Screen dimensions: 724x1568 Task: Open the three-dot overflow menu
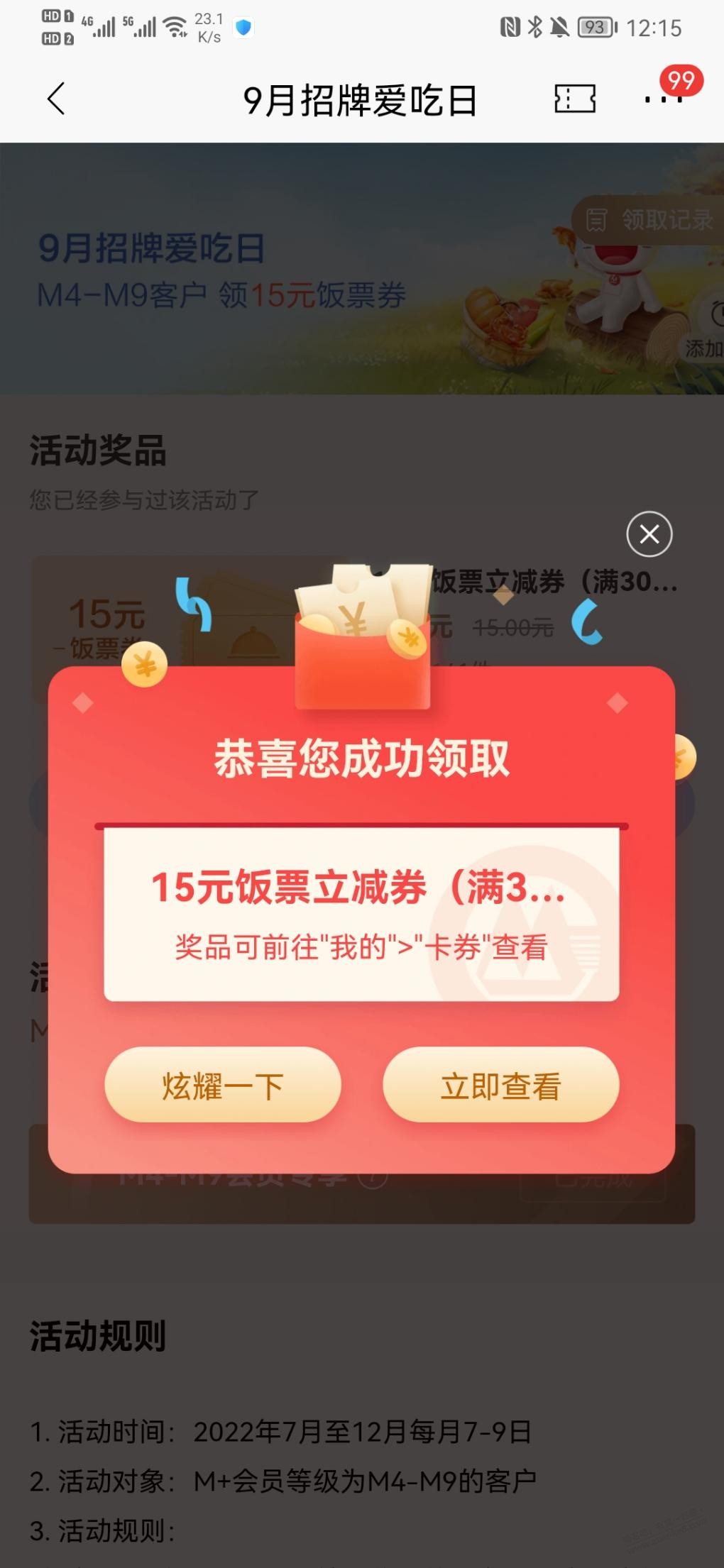tap(663, 99)
